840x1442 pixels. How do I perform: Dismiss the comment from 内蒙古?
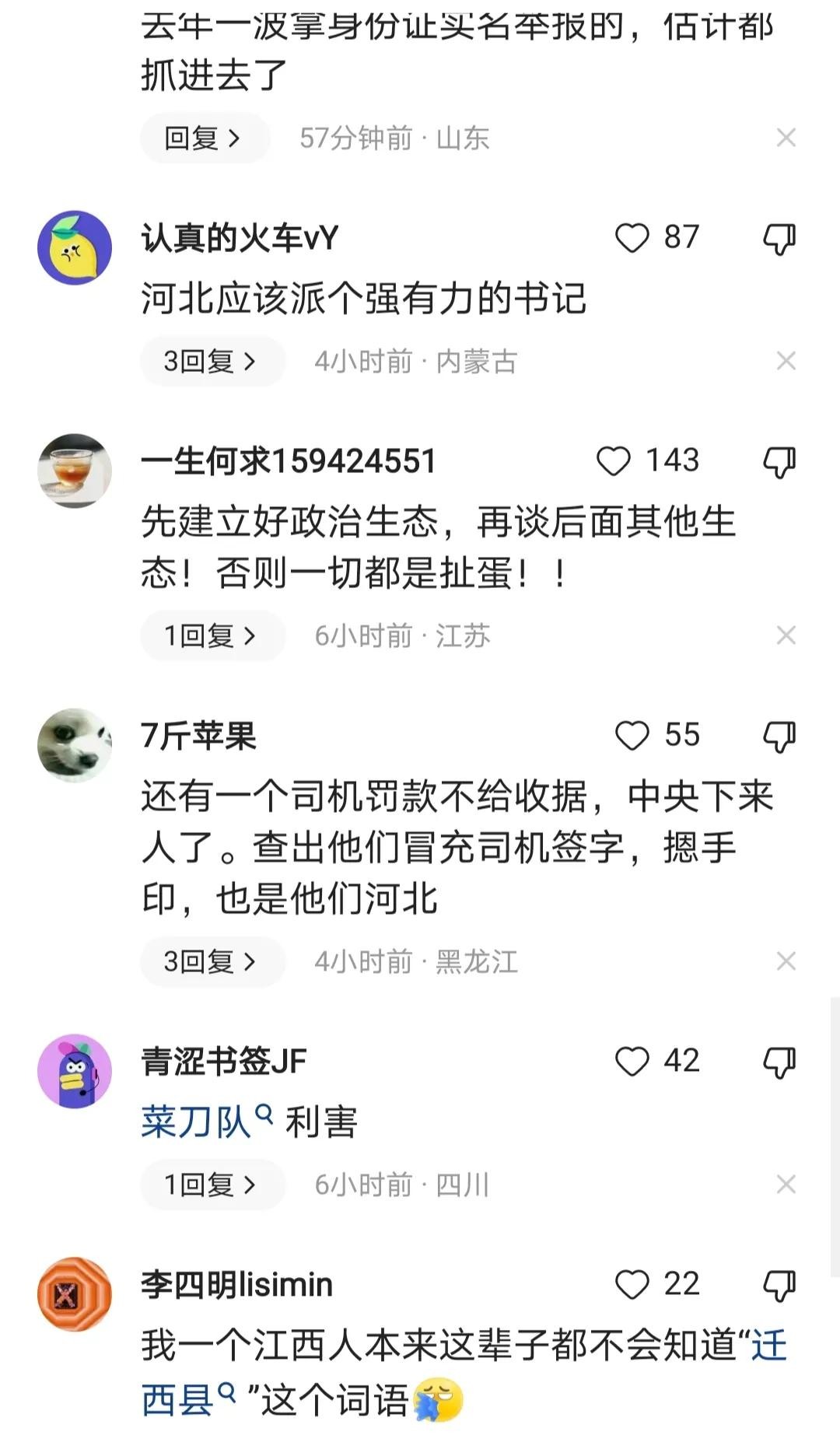tap(786, 361)
